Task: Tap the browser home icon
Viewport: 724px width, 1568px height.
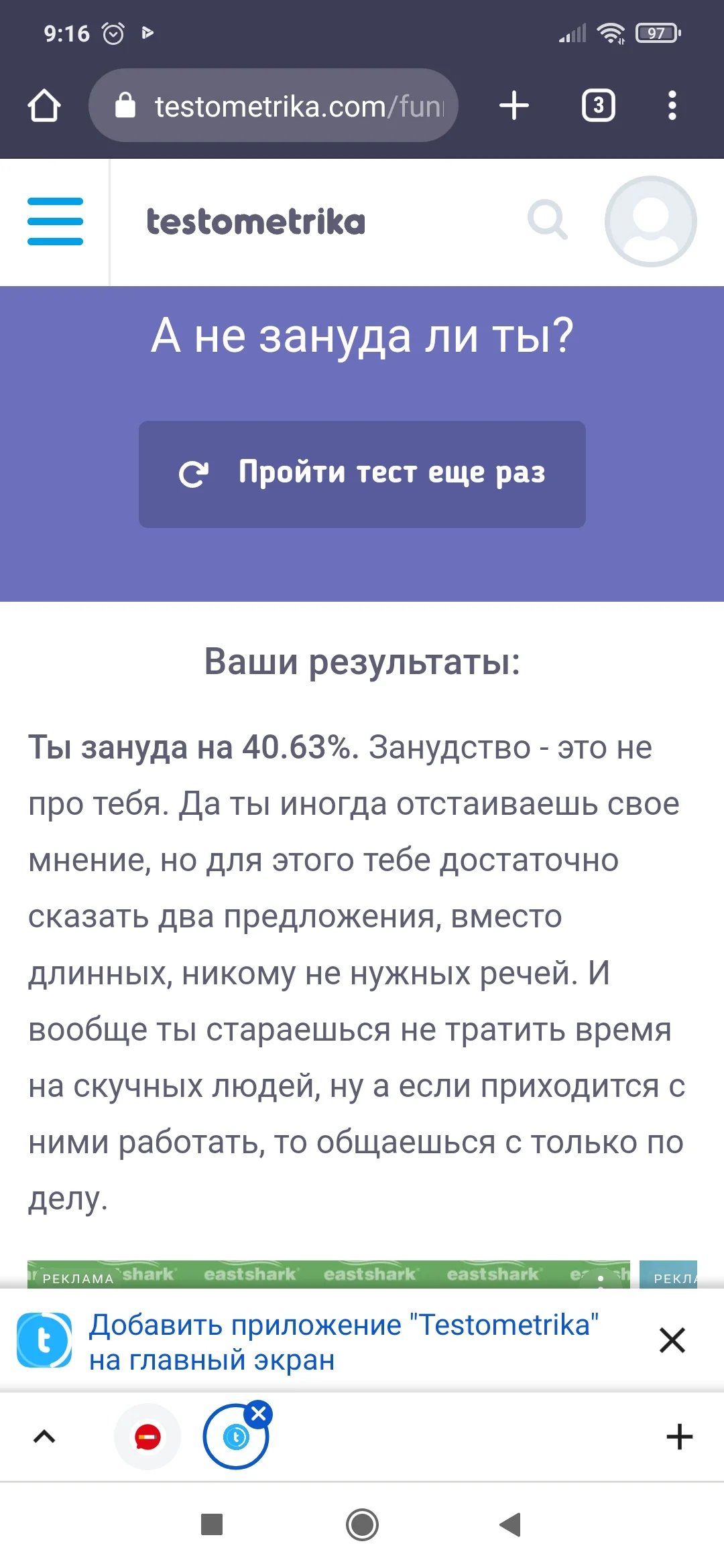Action: (44, 105)
